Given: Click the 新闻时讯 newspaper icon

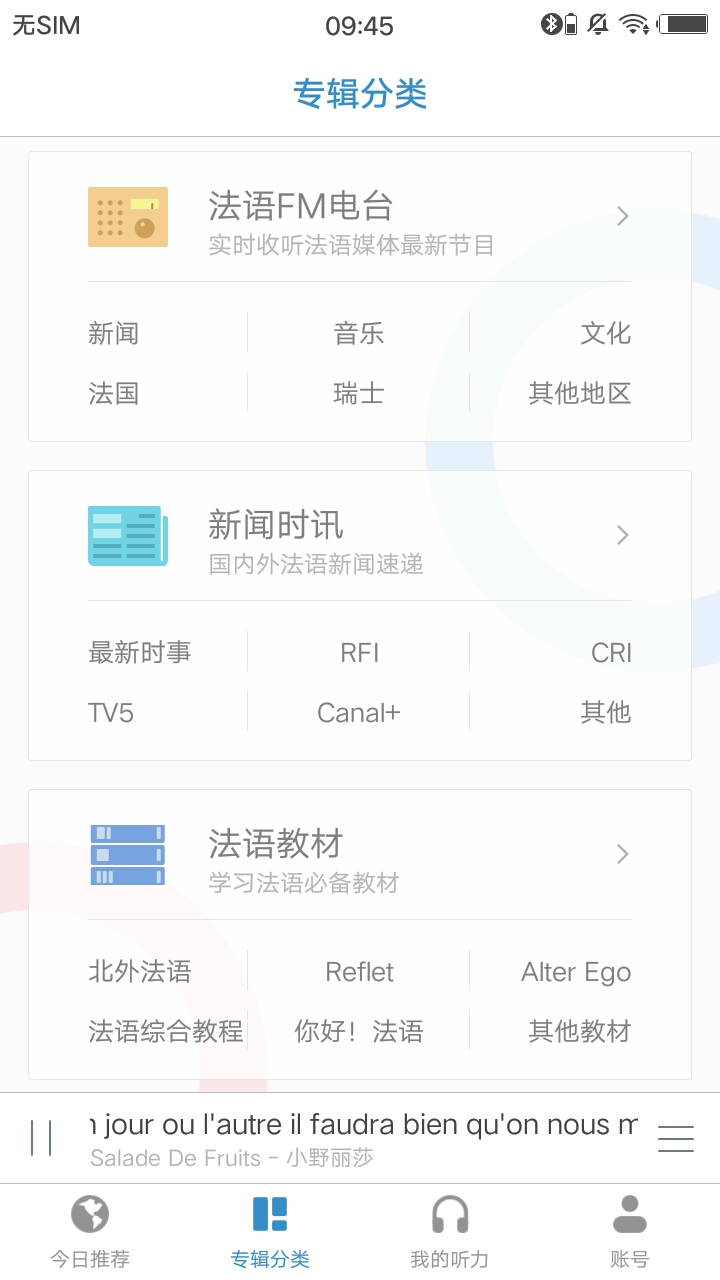Looking at the screenshot, I should 128,535.
